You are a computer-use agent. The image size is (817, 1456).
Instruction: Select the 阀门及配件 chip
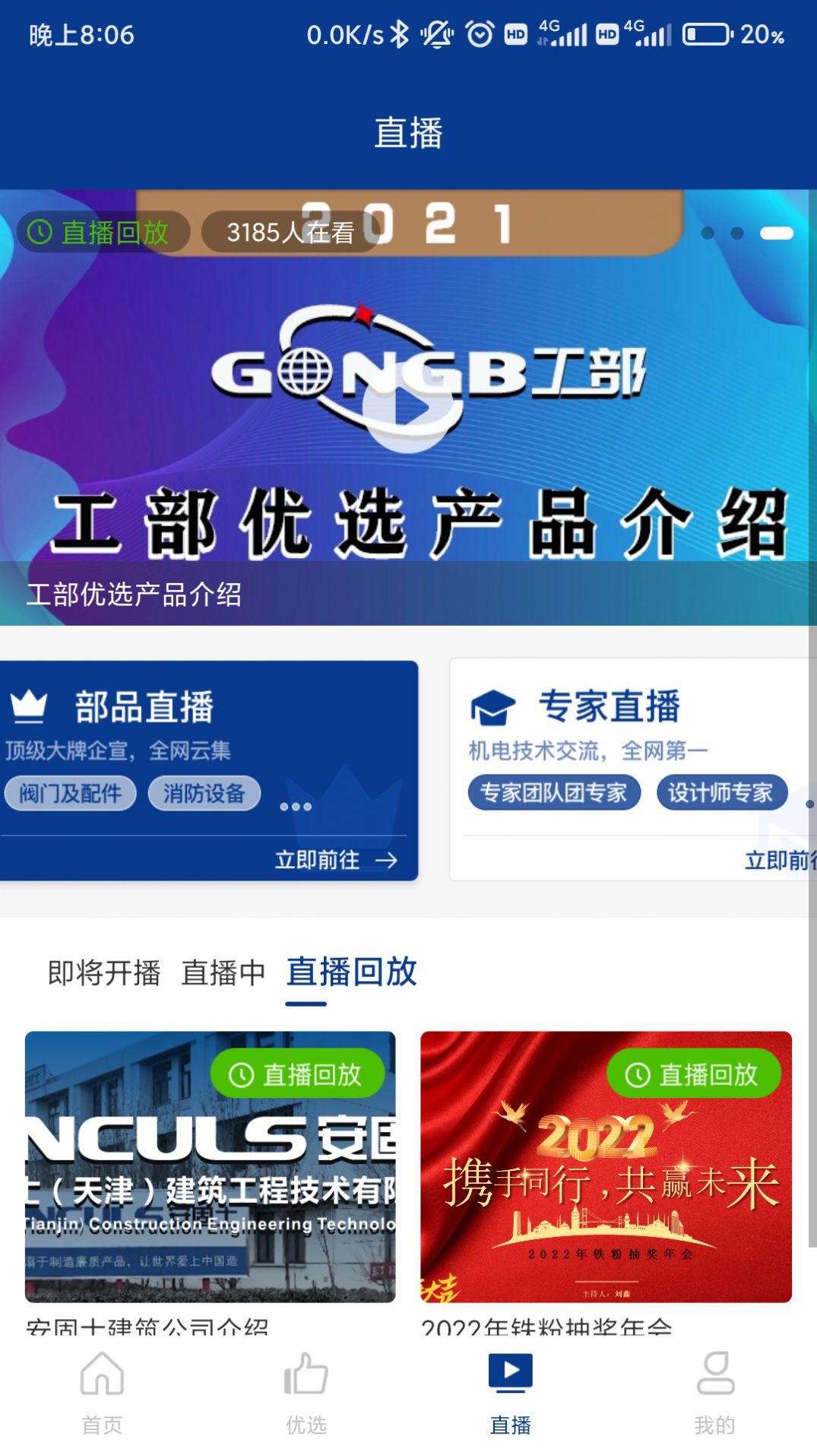tap(70, 794)
